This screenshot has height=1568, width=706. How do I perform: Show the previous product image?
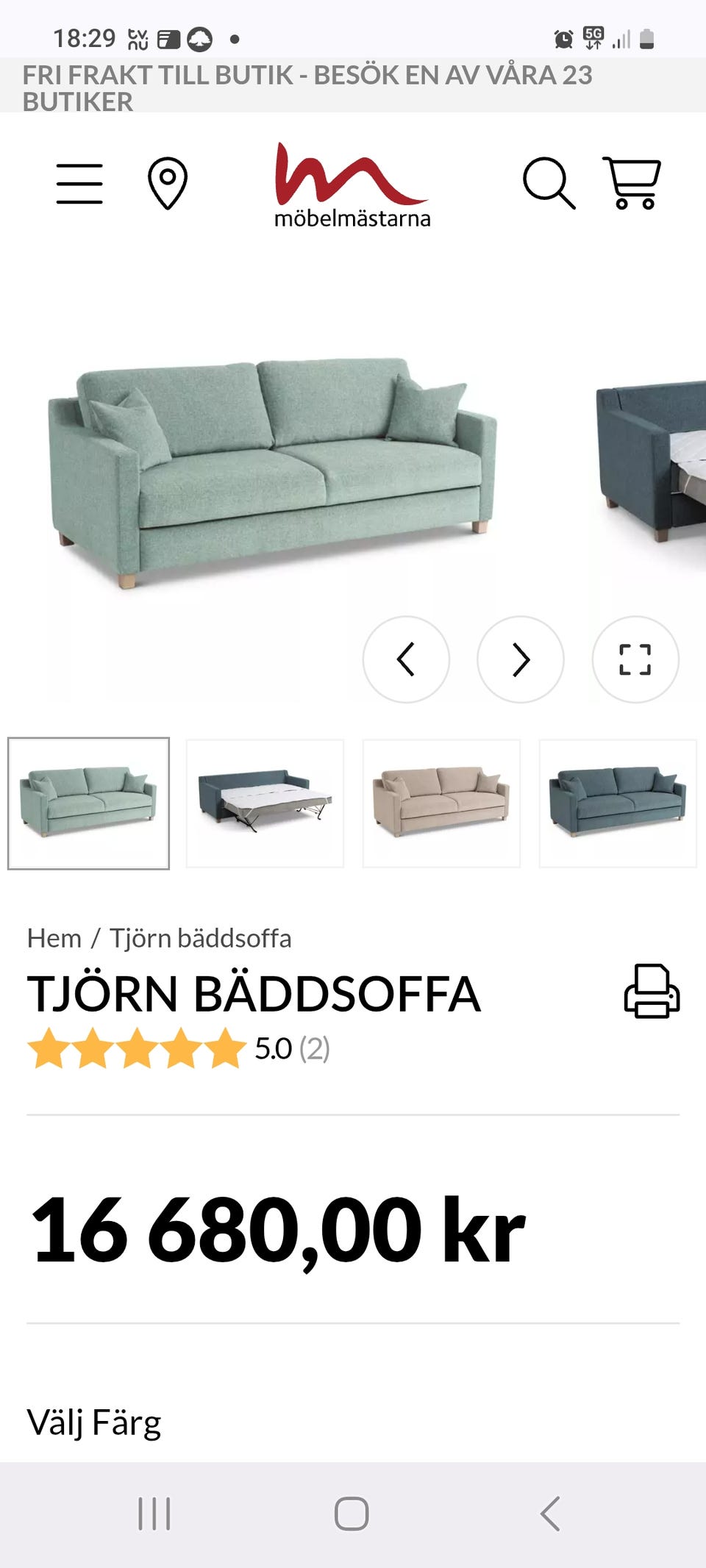pyautogui.click(x=406, y=659)
